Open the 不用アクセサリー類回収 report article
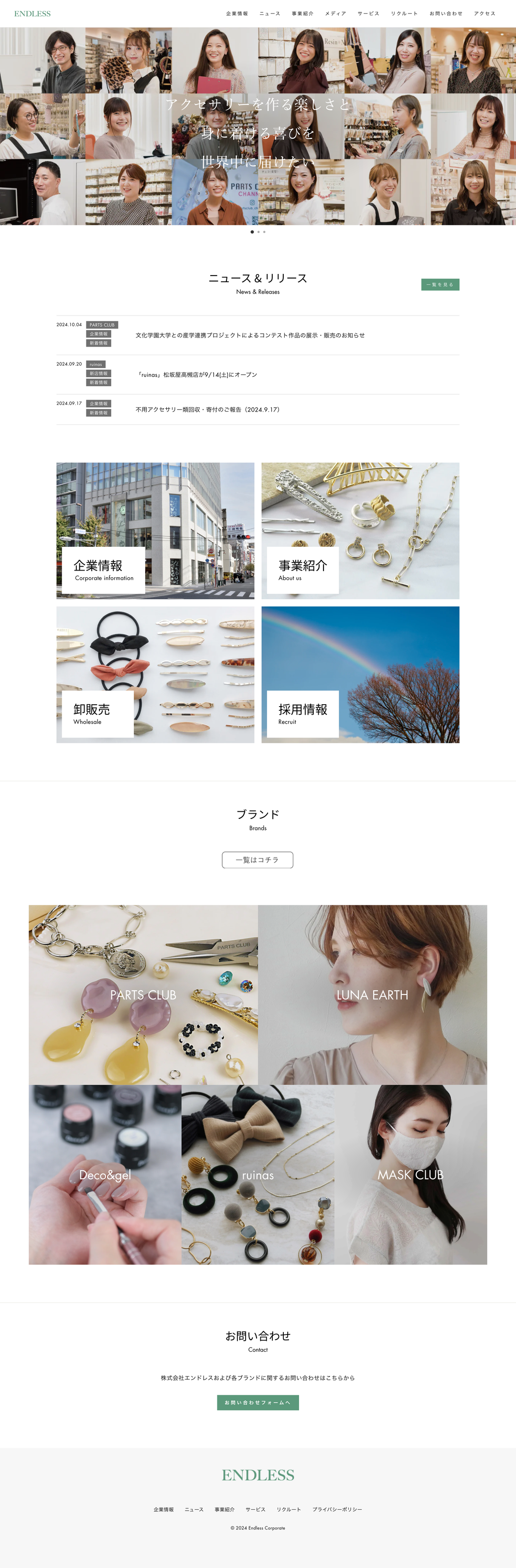 (x=207, y=410)
